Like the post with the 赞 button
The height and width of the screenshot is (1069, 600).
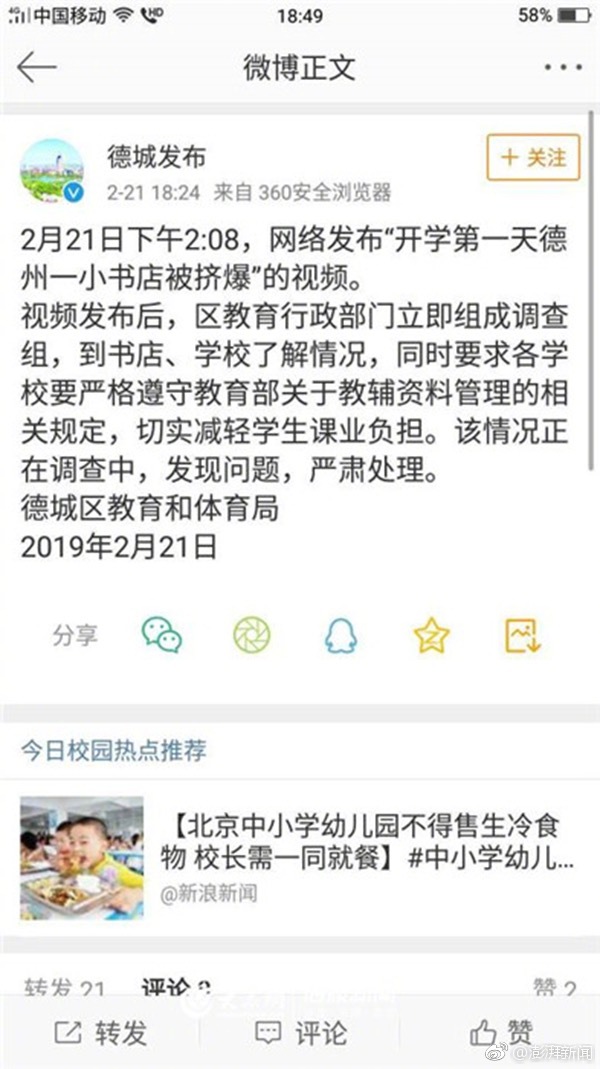[x=502, y=1033]
